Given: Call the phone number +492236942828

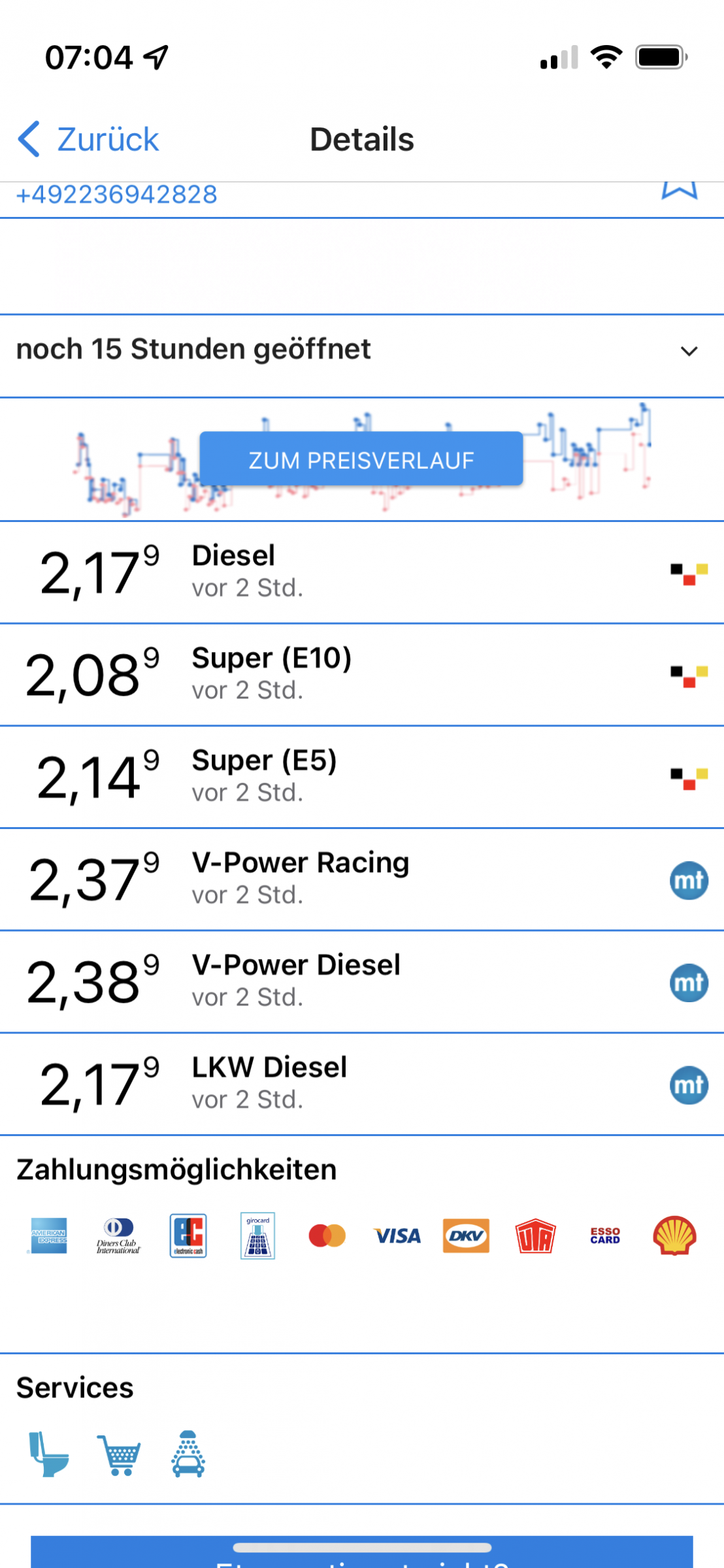Looking at the screenshot, I should pos(116,195).
